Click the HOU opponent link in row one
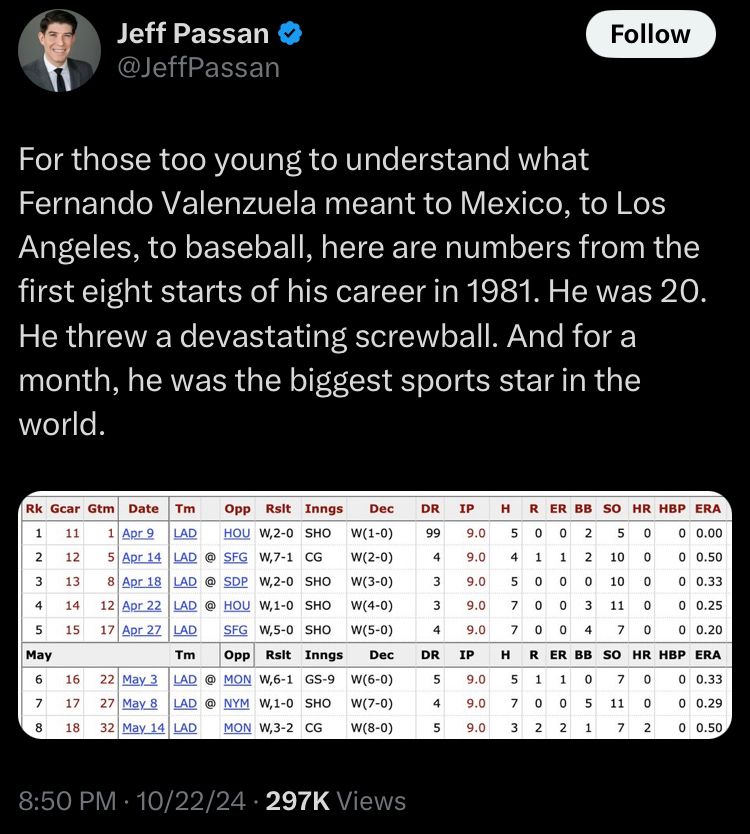Viewport: 750px width, 834px height. (237, 533)
